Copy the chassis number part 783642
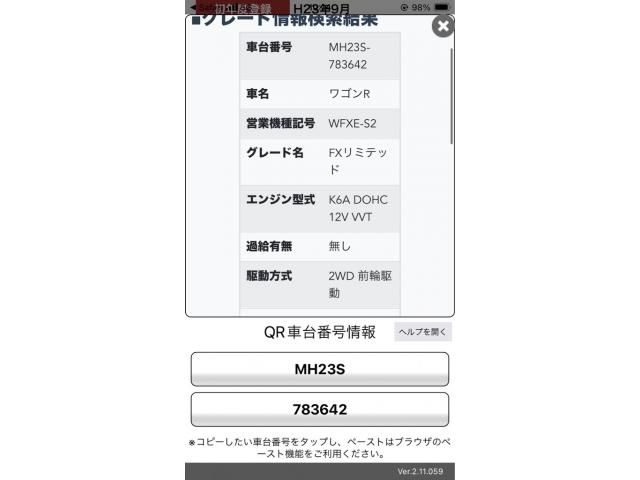640x480 pixels. 319,409
